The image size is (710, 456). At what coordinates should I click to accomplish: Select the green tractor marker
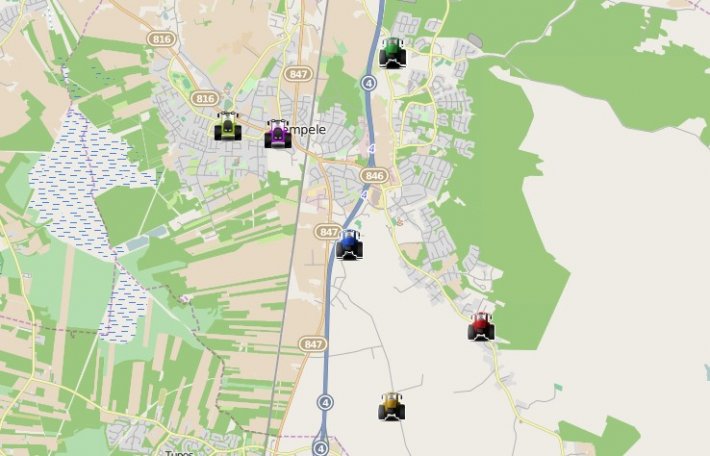[393, 52]
